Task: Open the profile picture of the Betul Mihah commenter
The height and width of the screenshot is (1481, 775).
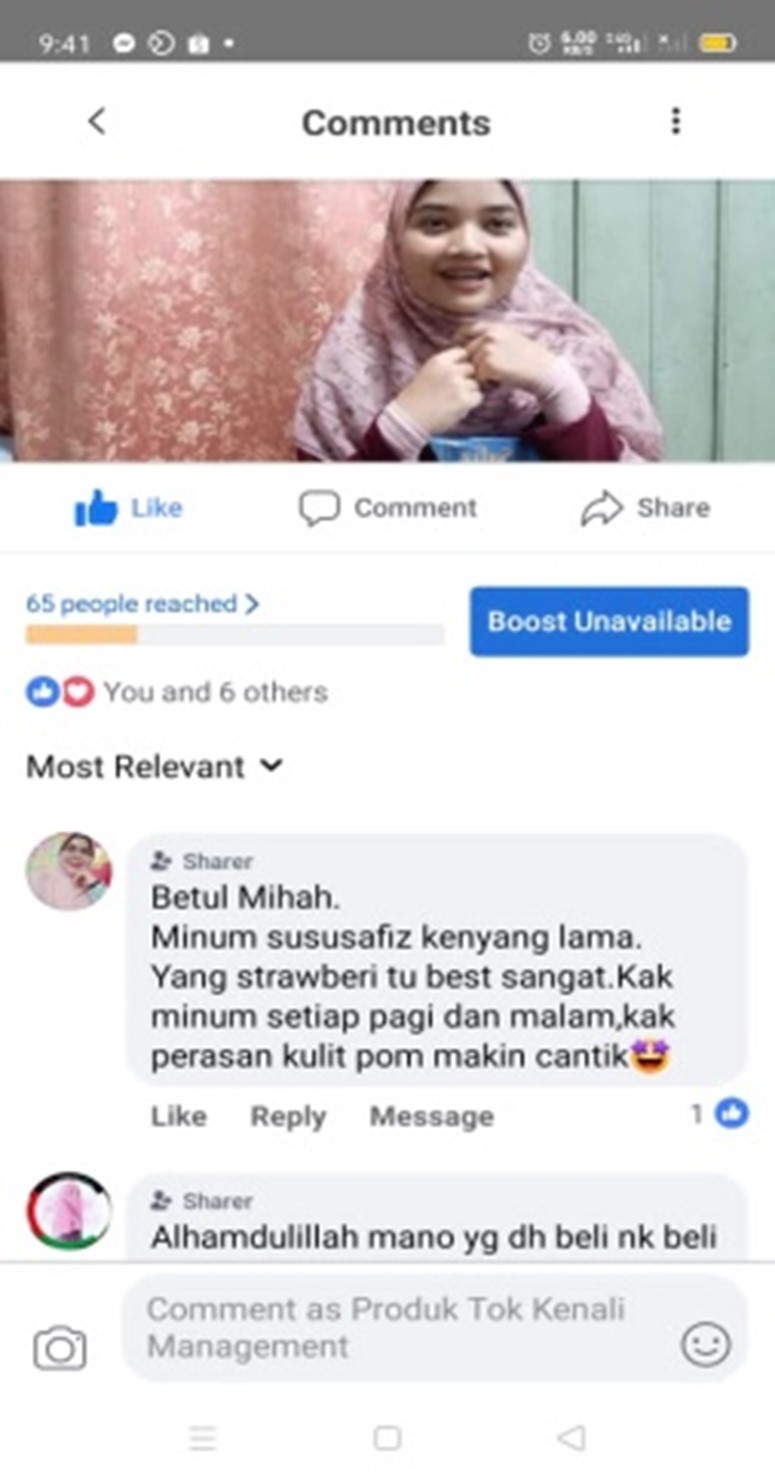Action: (x=68, y=870)
